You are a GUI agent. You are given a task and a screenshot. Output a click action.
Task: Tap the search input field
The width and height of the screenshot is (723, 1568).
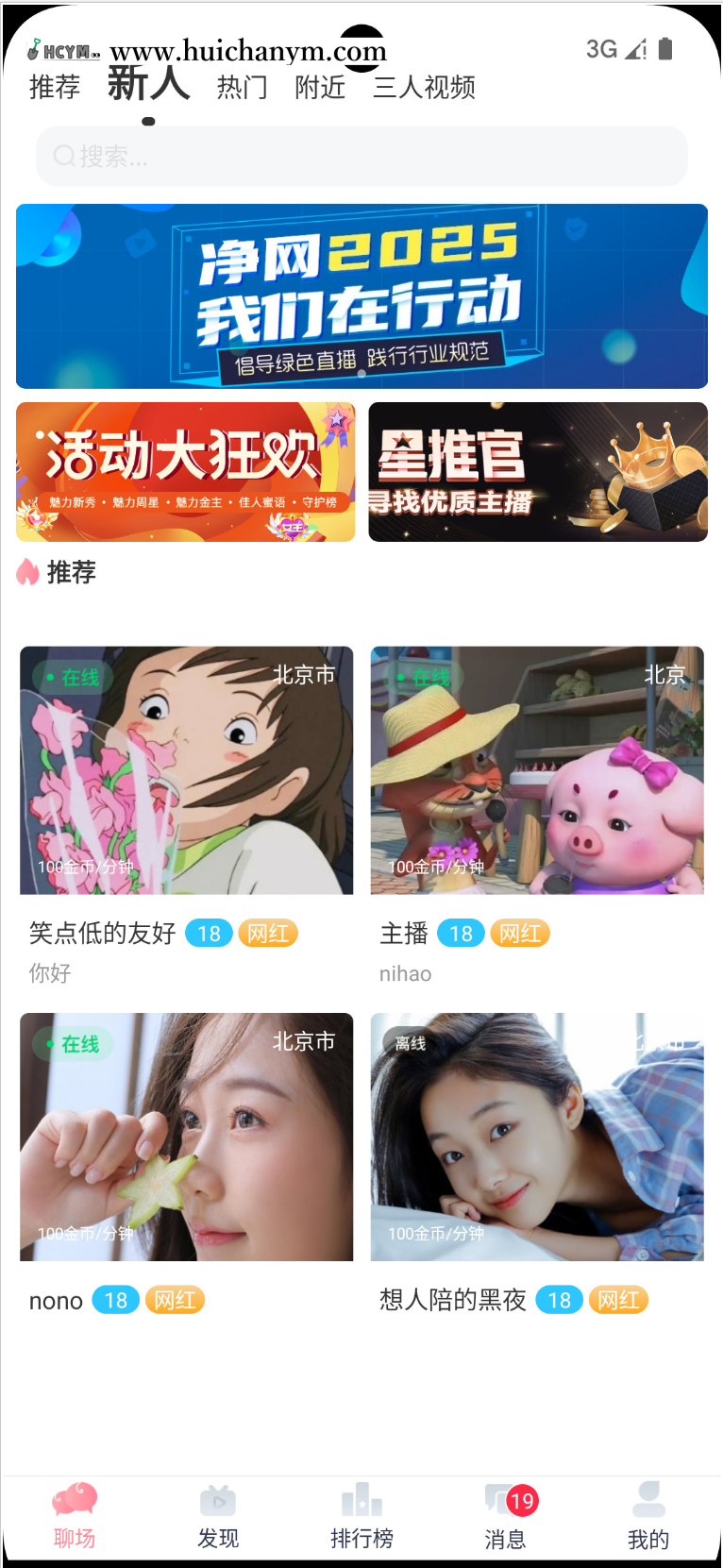pos(361,156)
